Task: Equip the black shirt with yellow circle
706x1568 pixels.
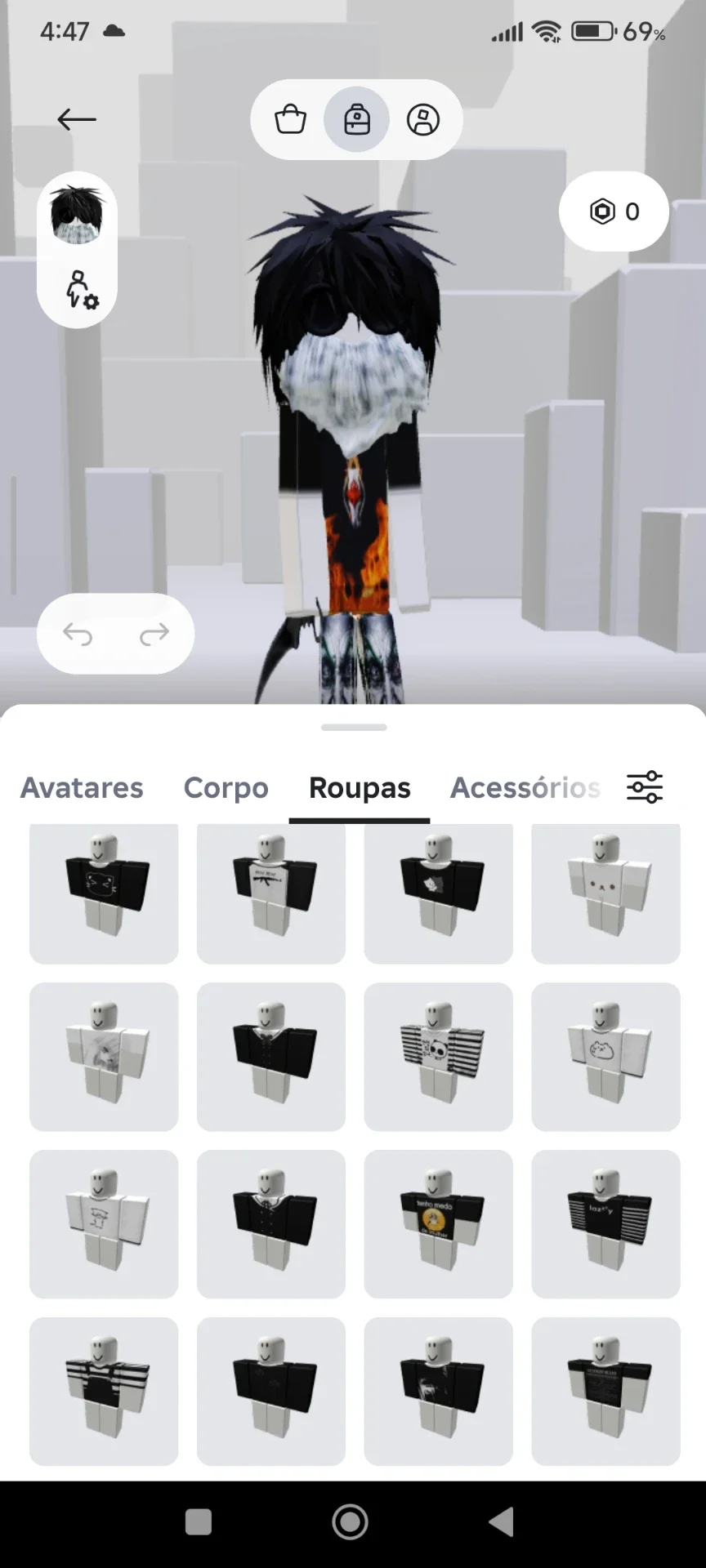Action: (439, 1224)
